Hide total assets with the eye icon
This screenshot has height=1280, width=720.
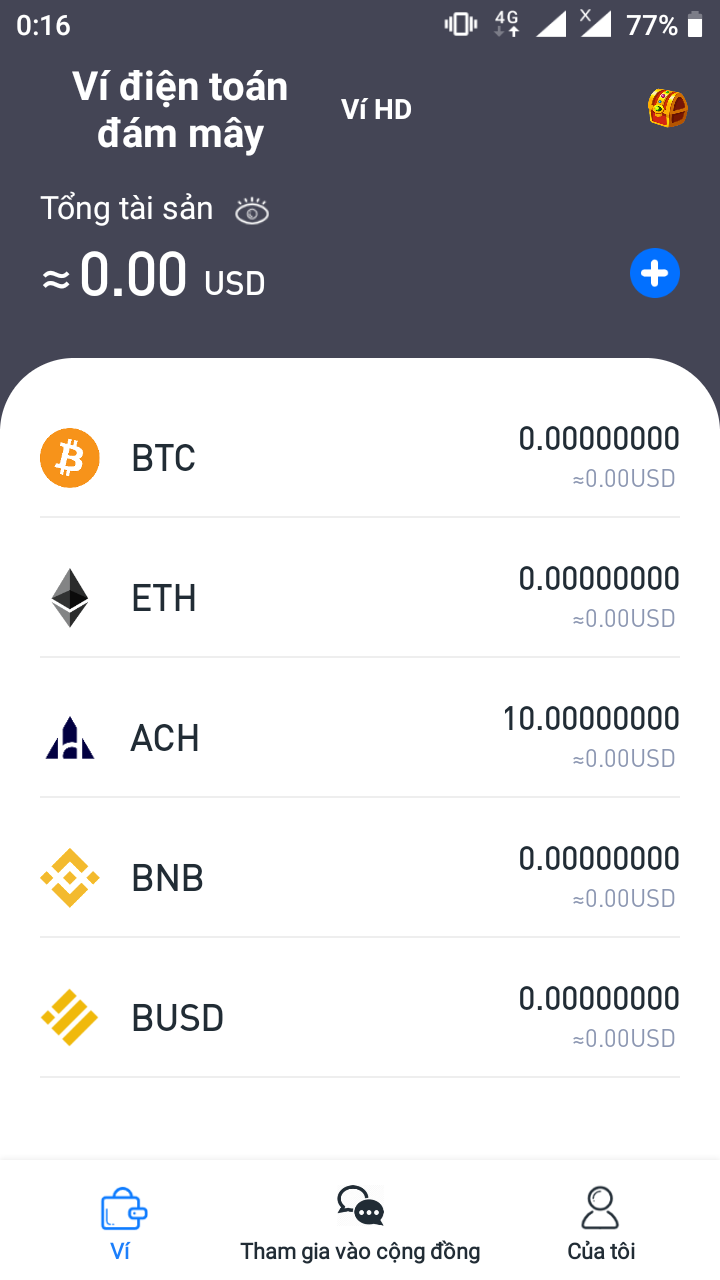(252, 211)
